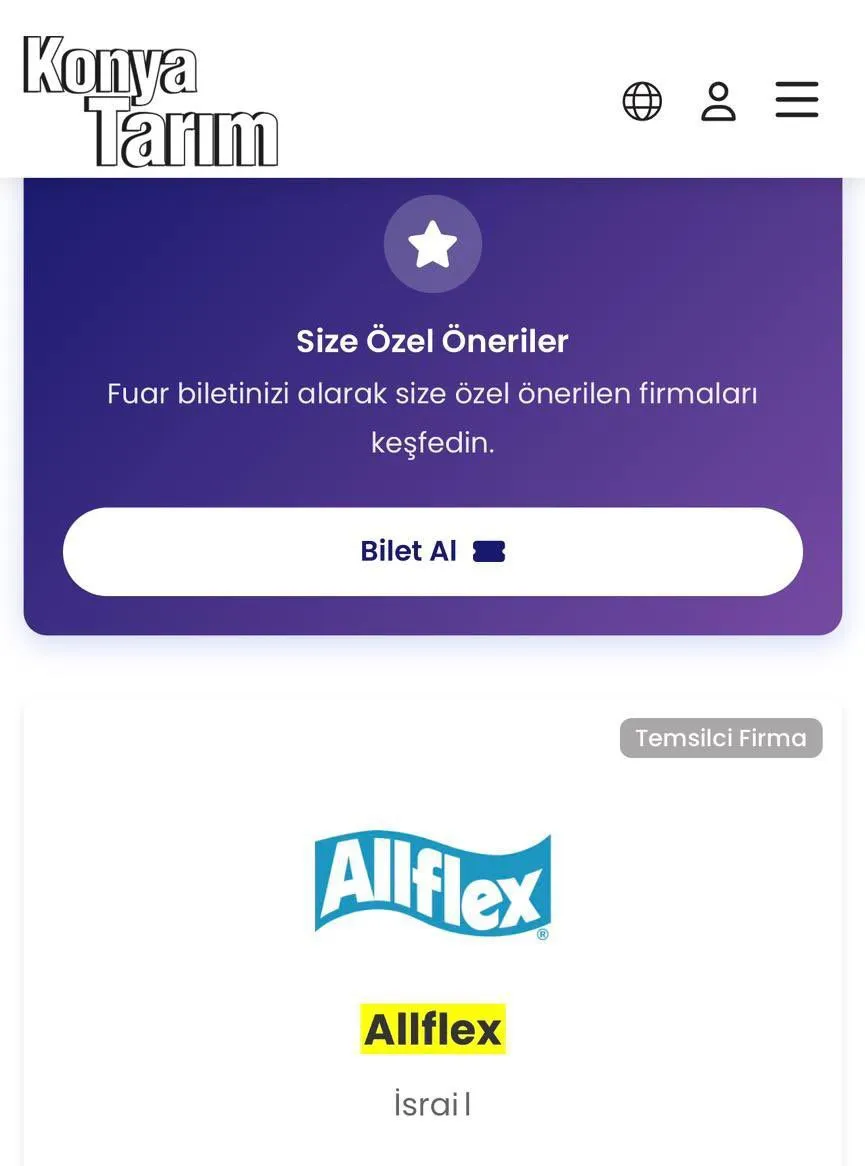Tap the Bilet Al button

(432, 551)
